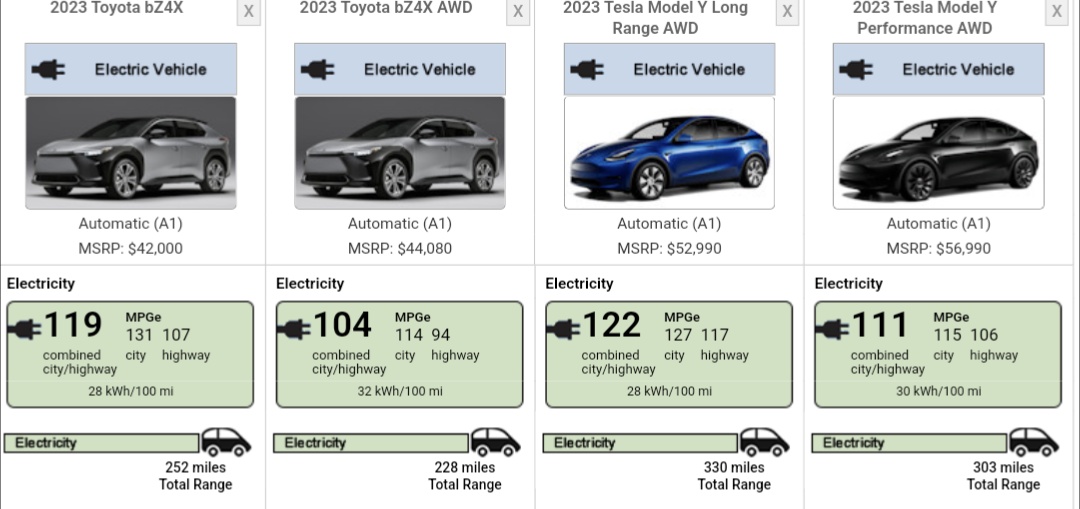The image size is (1080, 509).
Task: Remove 2023 Toyota bZ4X AWD column
Action: click(518, 12)
